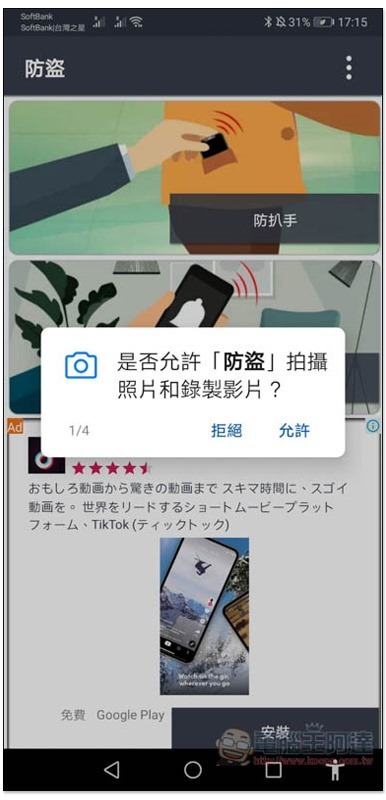This screenshot has width=386, height=800.
Task: Go back with system back button
Action: 112,769
